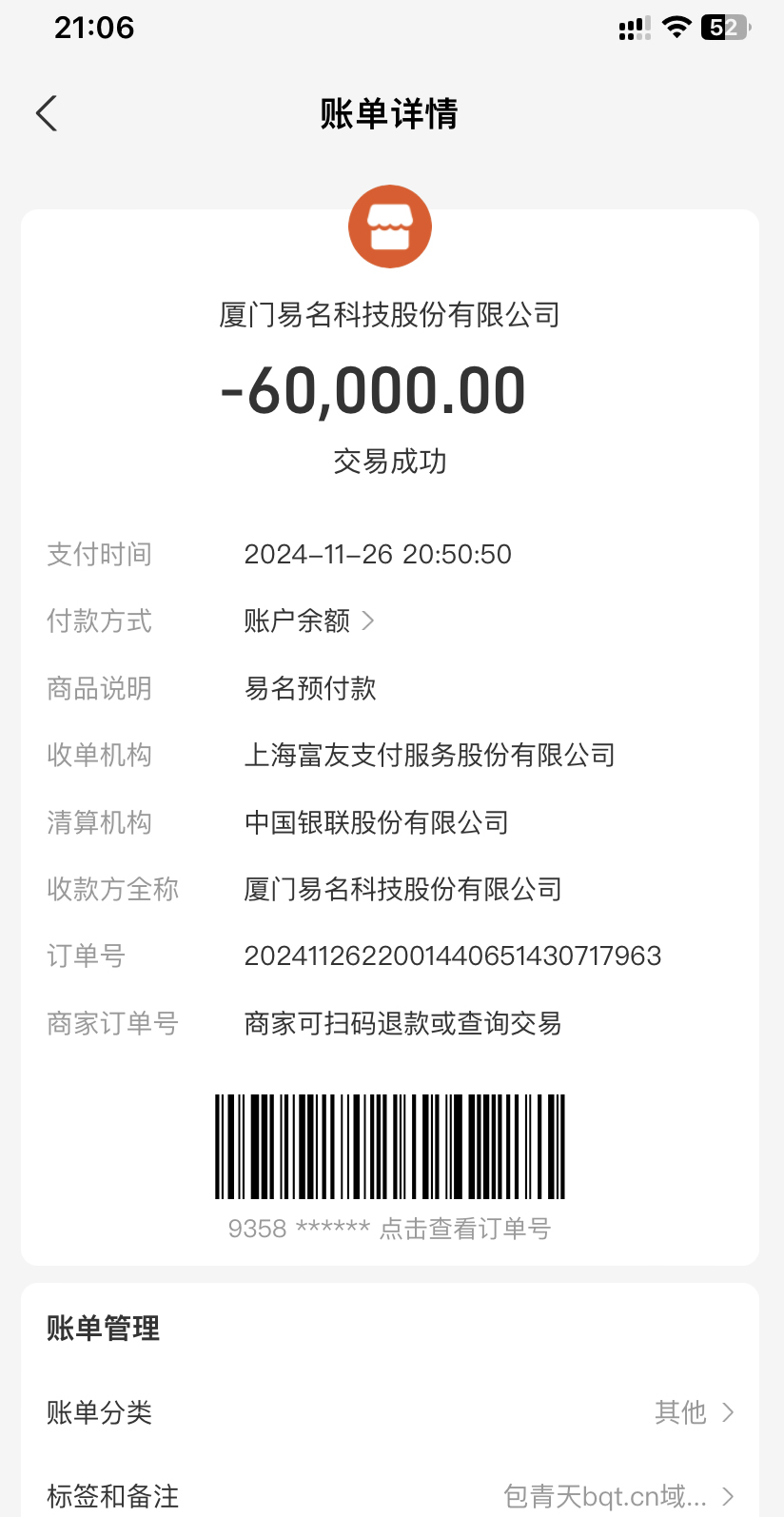
Task: Tap the 交易成功 status text
Action: coord(390,462)
